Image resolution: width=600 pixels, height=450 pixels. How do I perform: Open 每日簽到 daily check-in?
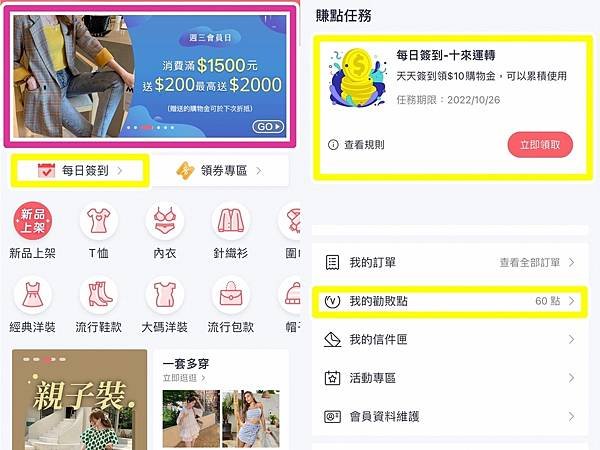[80, 171]
